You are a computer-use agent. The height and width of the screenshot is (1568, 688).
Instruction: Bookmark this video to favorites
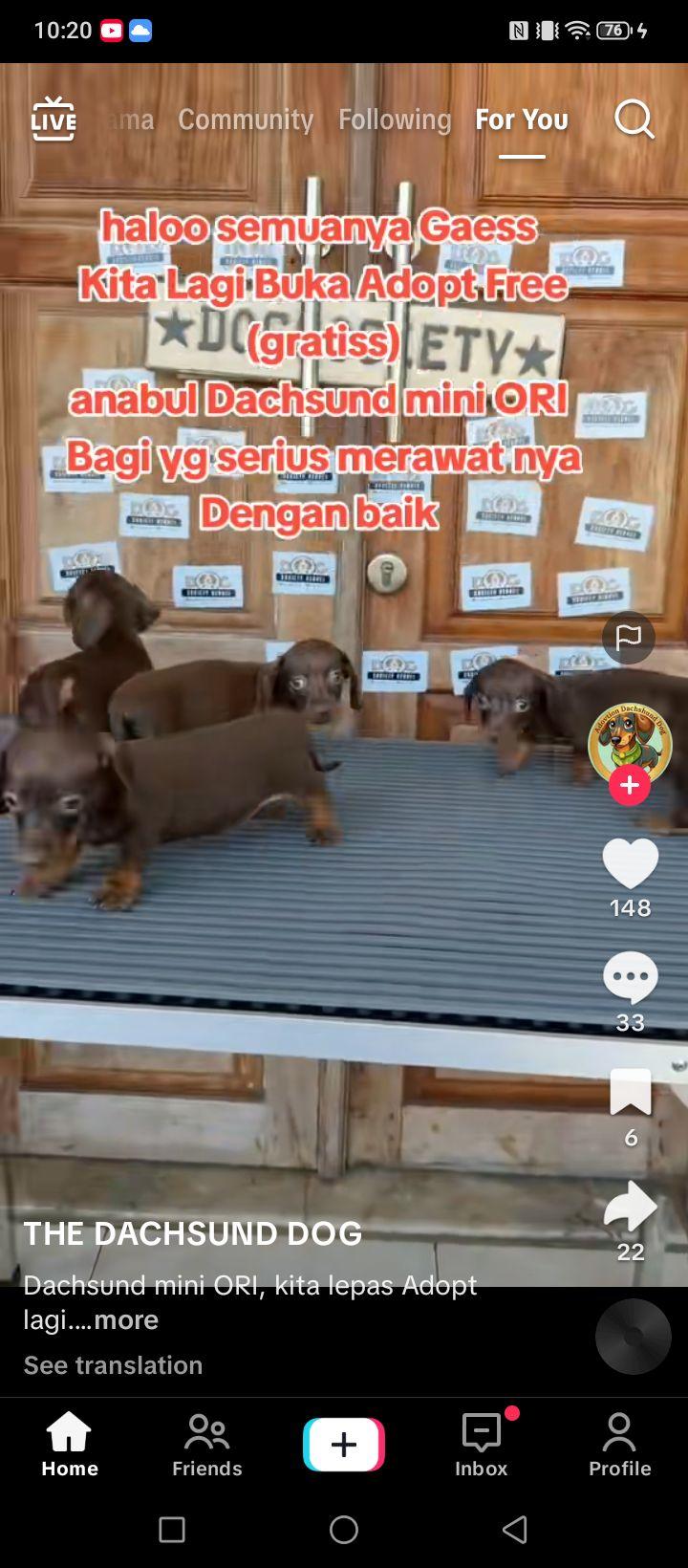coord(631,1092)
